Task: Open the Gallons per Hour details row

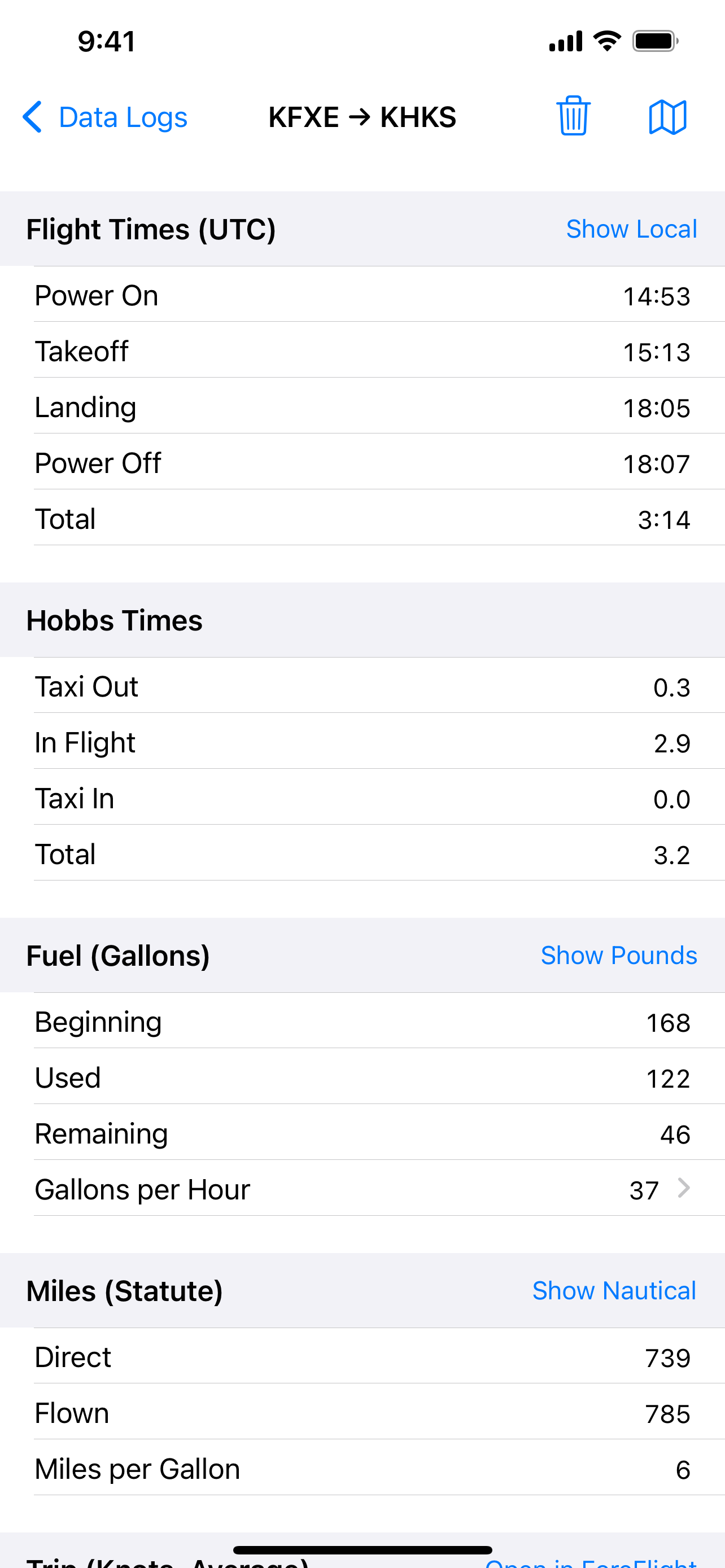Action: pos(379,1188)
